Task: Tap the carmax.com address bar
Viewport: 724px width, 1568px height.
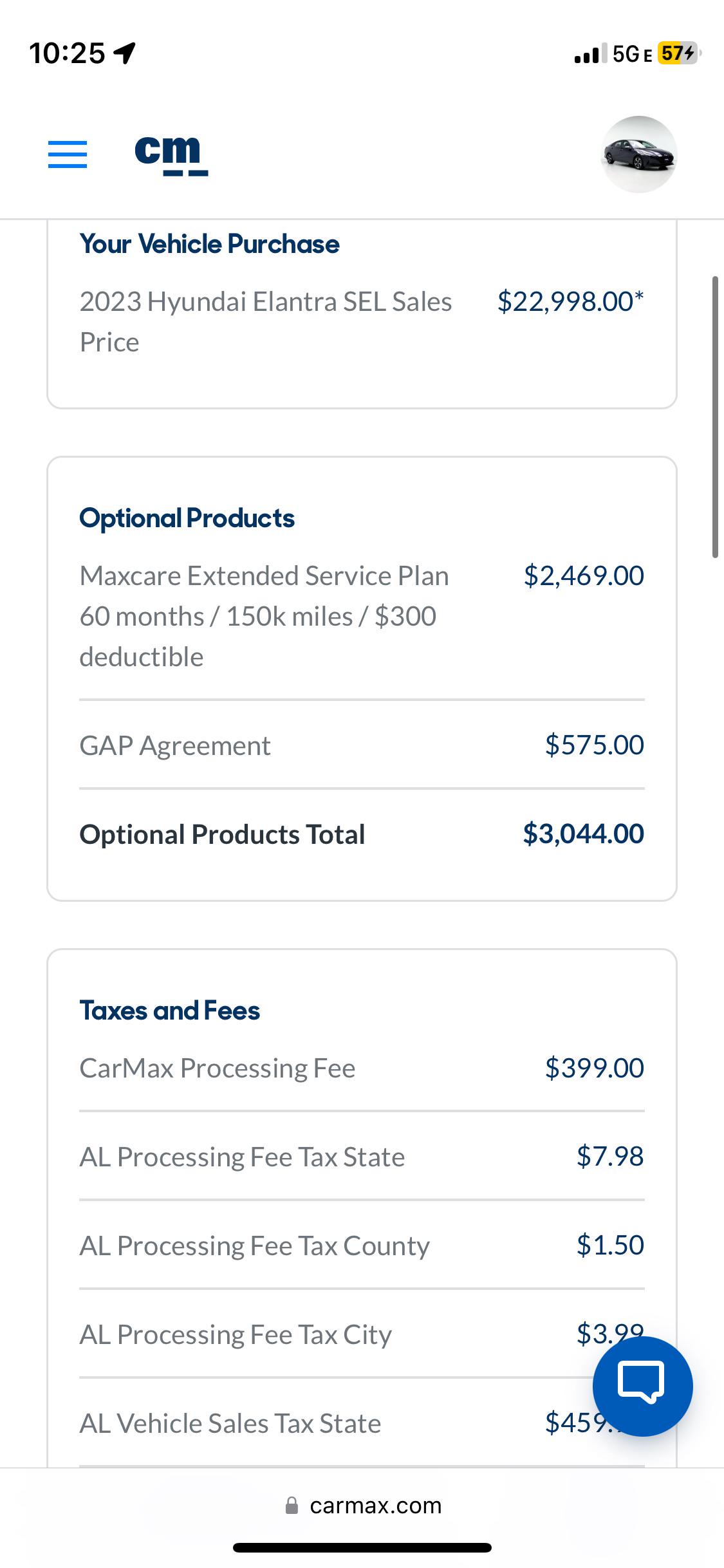Action: pos(375,1505)
